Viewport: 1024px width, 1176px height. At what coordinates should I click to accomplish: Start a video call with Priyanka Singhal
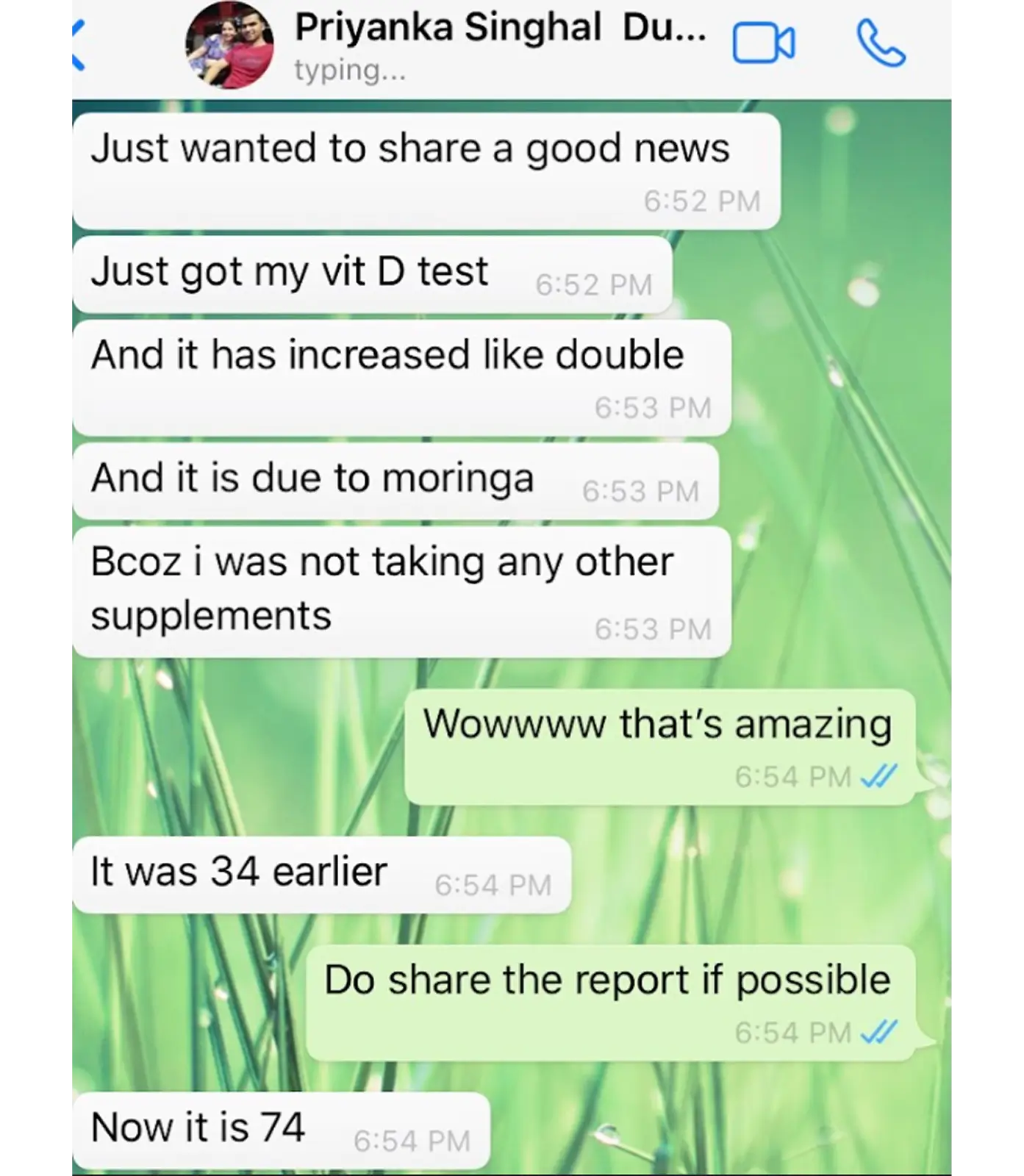[763, 44]
